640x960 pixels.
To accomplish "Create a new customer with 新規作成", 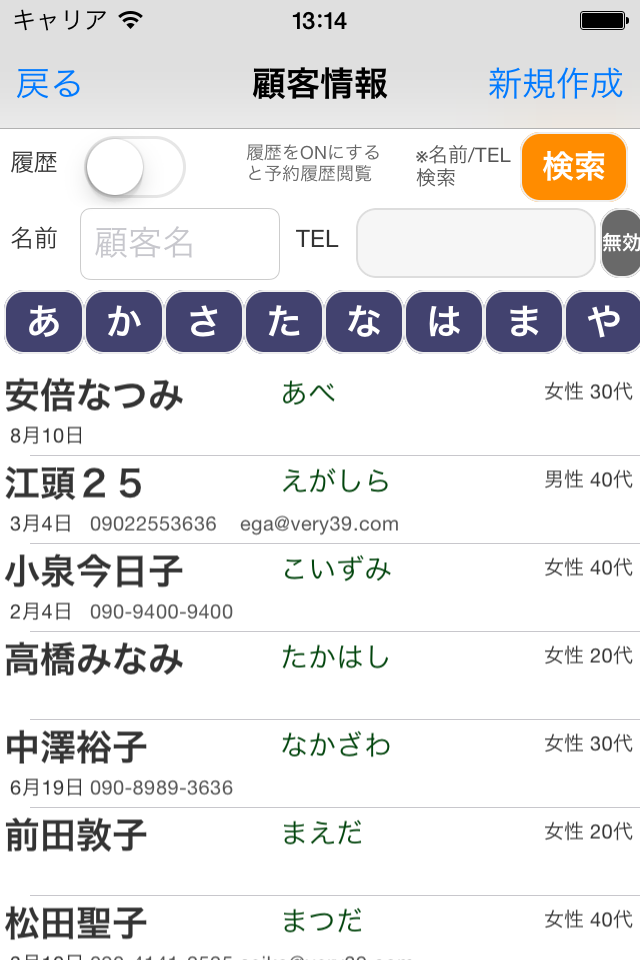I will [x=555, y=85].
